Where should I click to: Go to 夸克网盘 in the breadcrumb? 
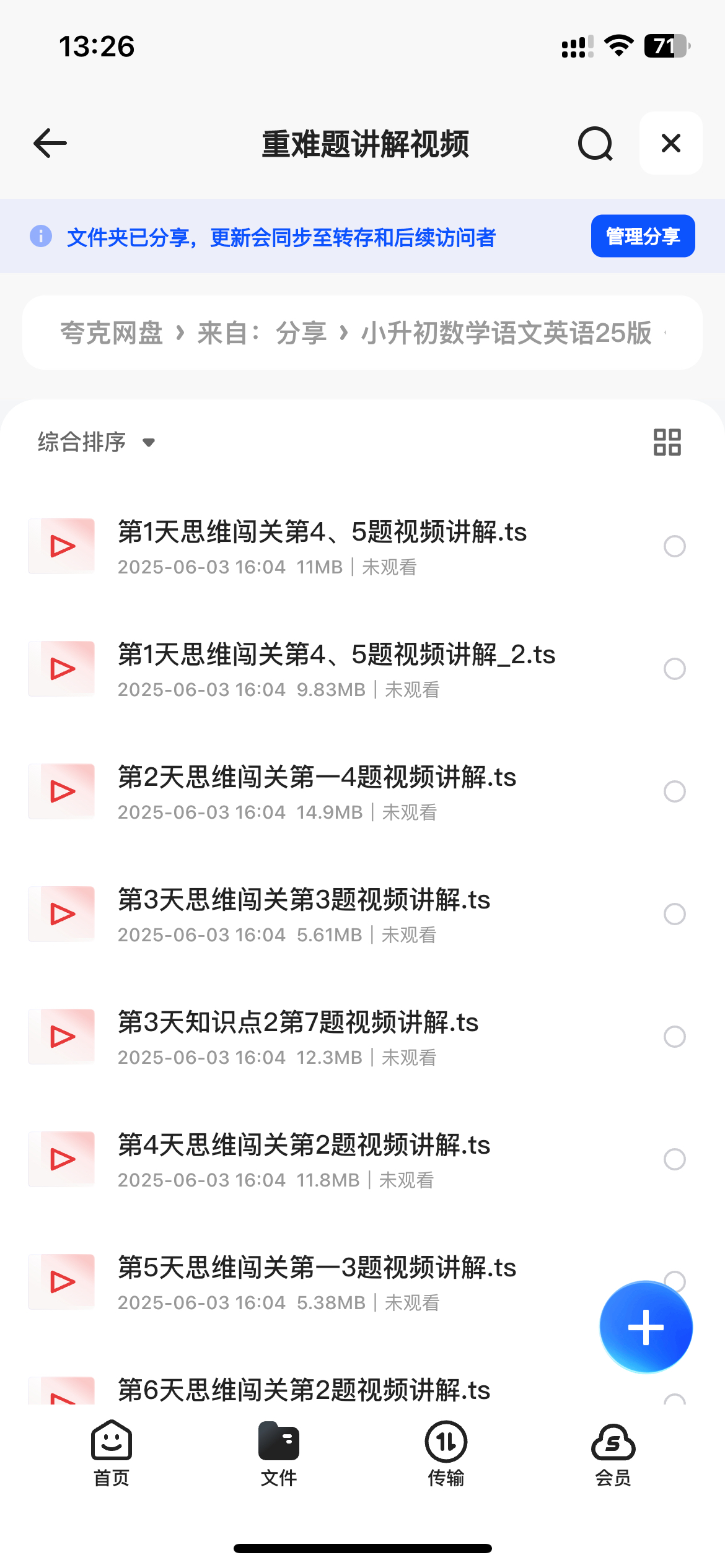(112, 333)
